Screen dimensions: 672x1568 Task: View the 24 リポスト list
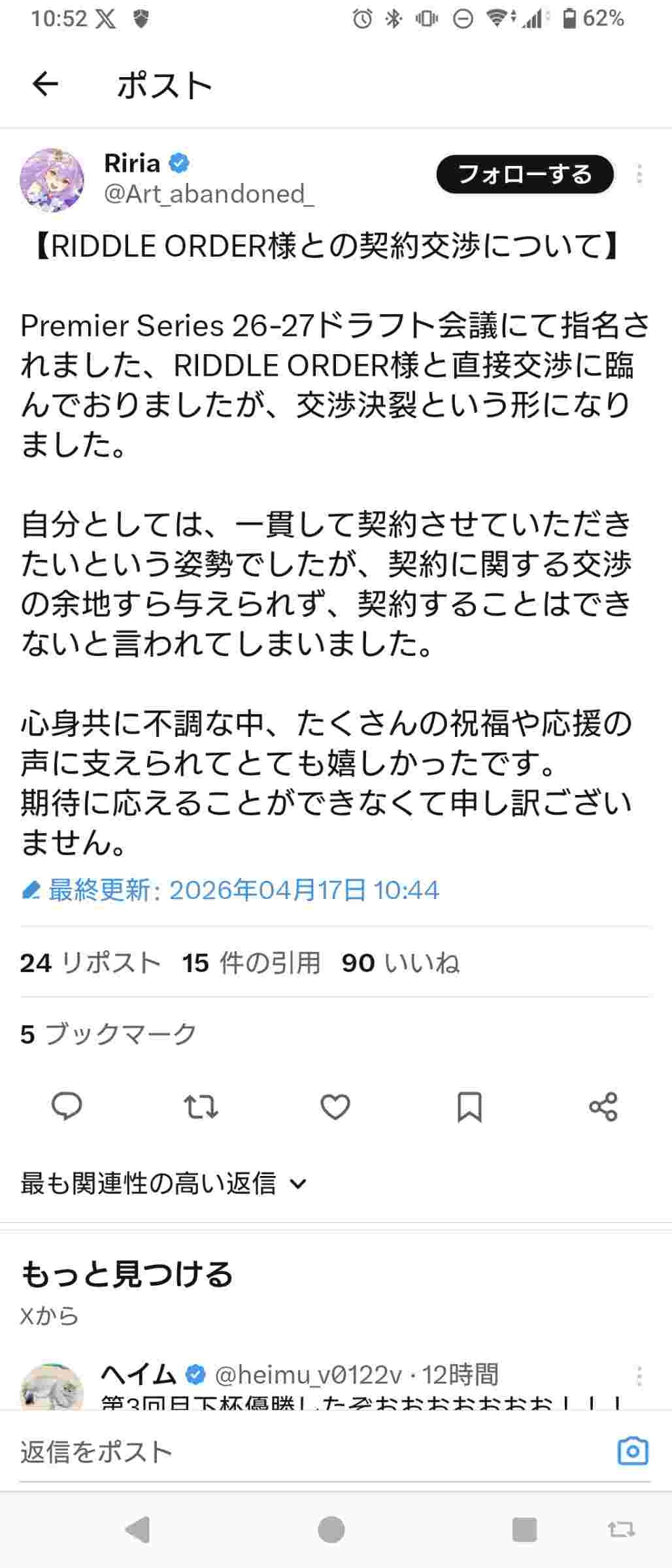(x=90, y=963)
